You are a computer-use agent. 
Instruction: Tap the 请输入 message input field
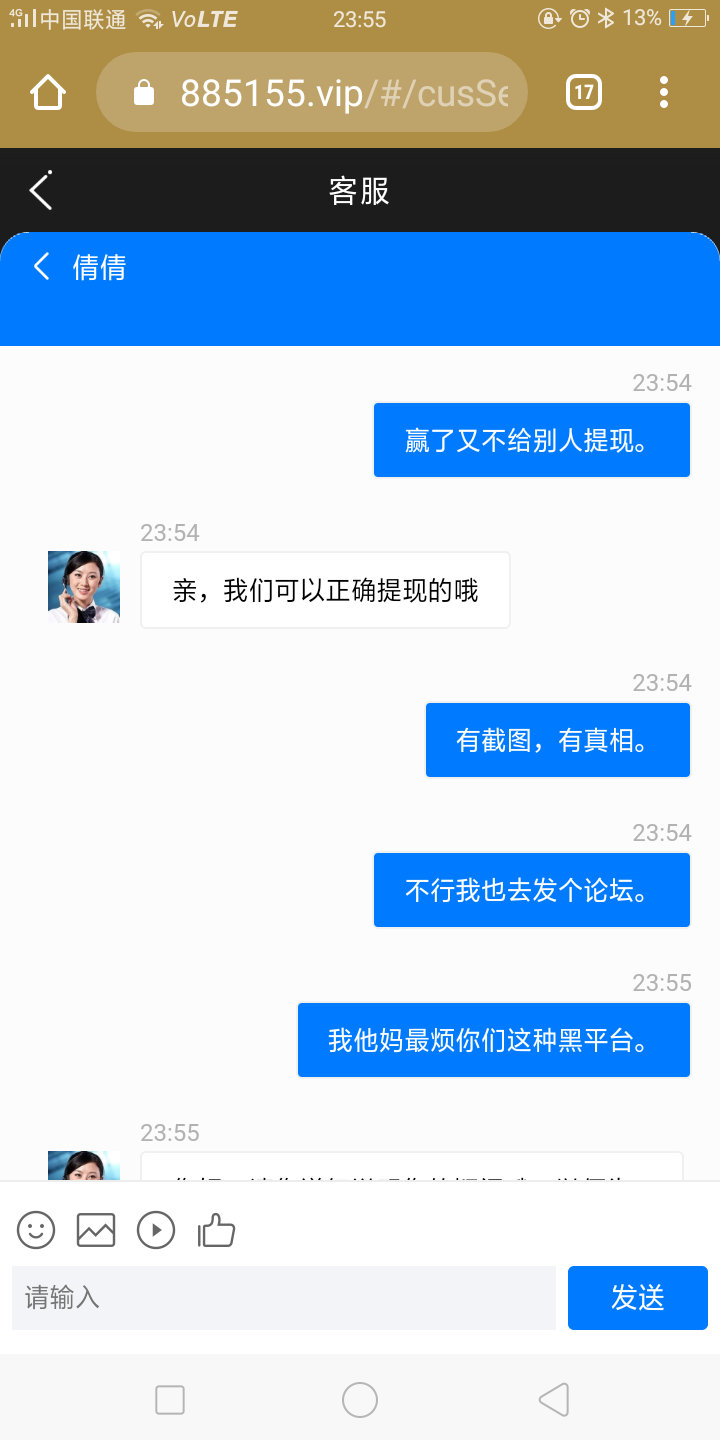point(283,1297)
